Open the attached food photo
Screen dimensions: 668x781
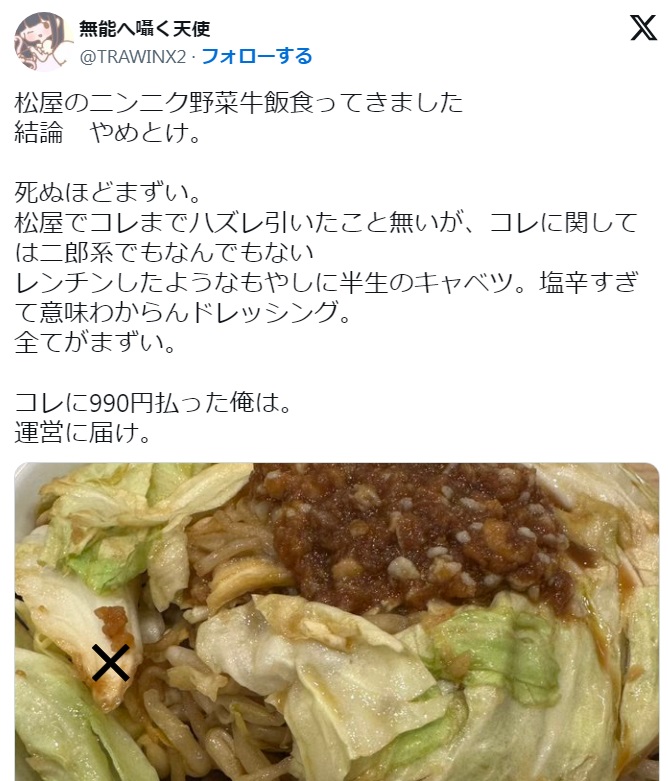pyautogui.click(x=336, y=620)
